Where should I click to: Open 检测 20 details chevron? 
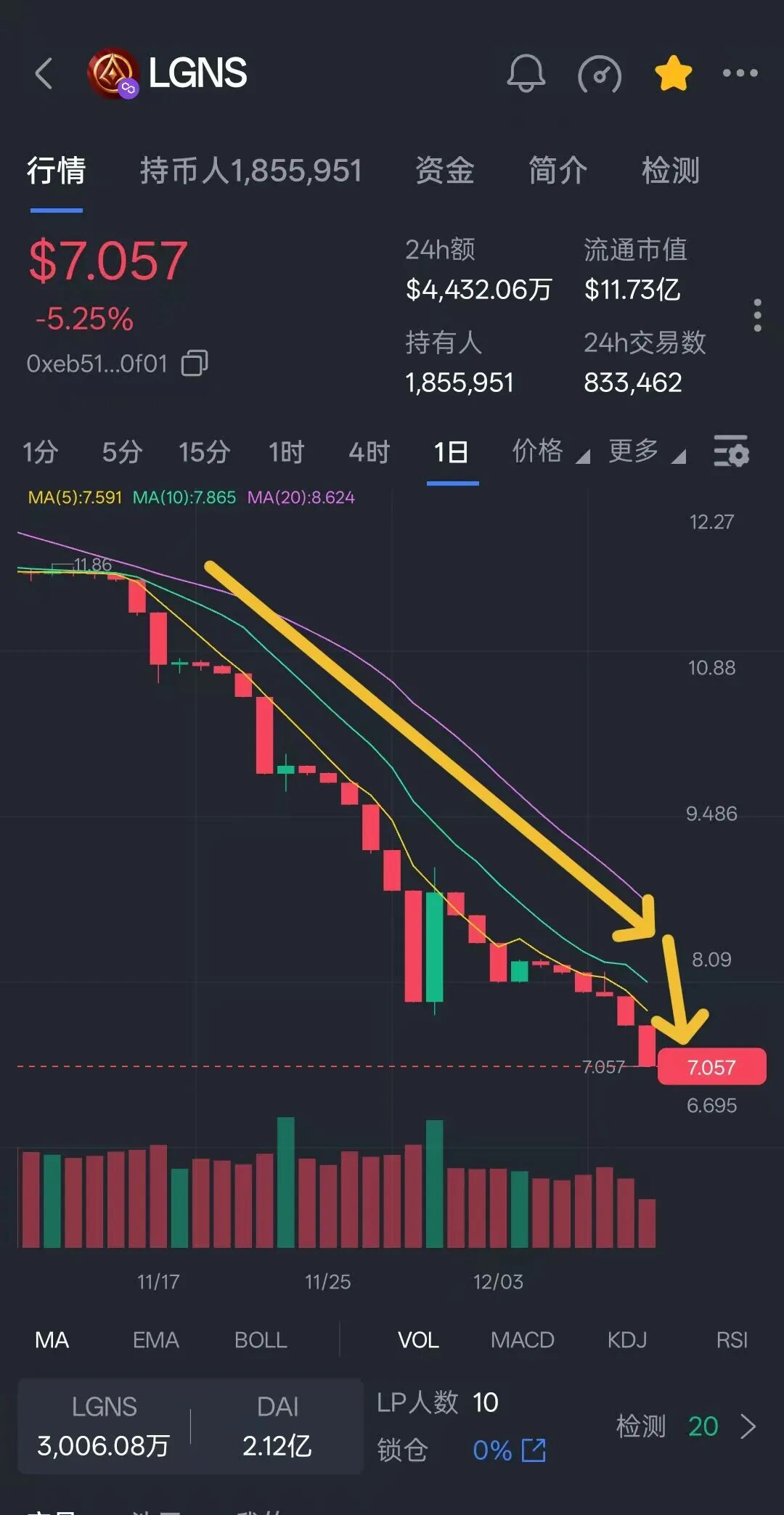(748, 1426)
